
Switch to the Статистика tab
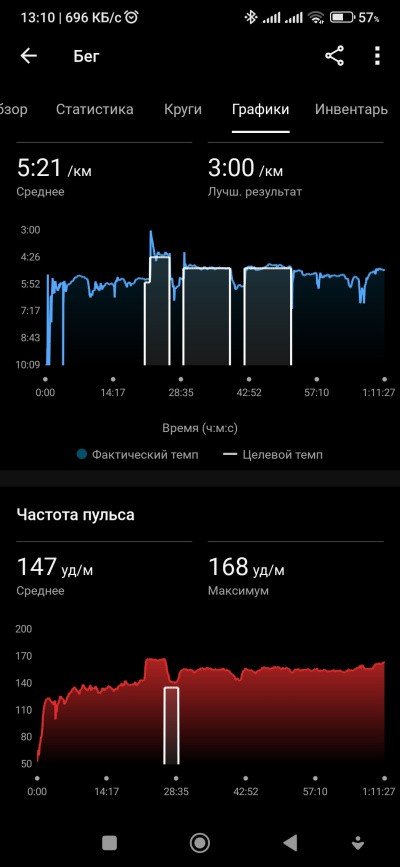point(95,109)
